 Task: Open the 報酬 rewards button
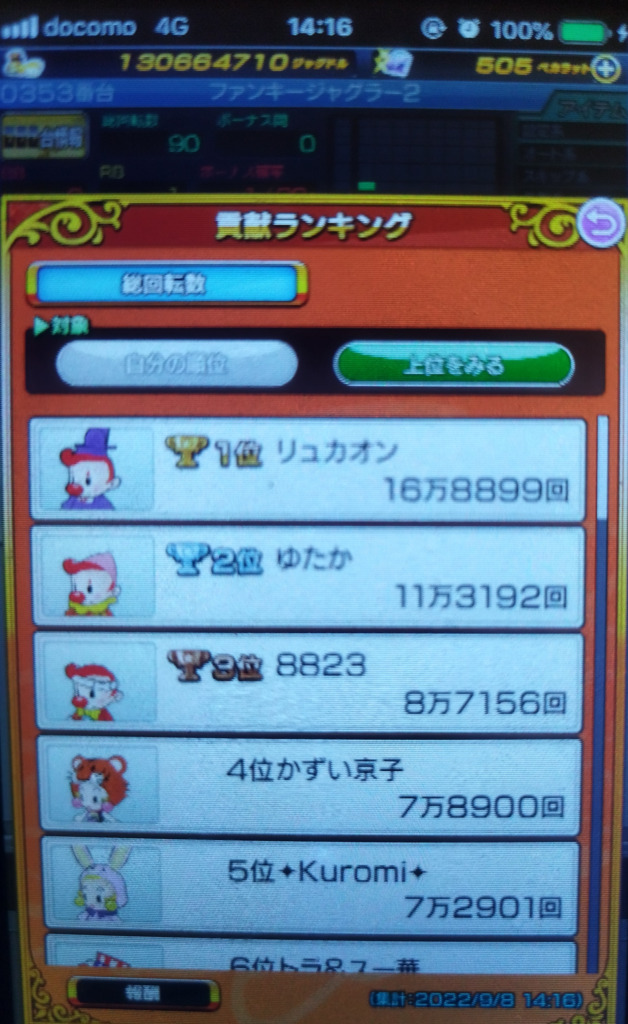142,993
